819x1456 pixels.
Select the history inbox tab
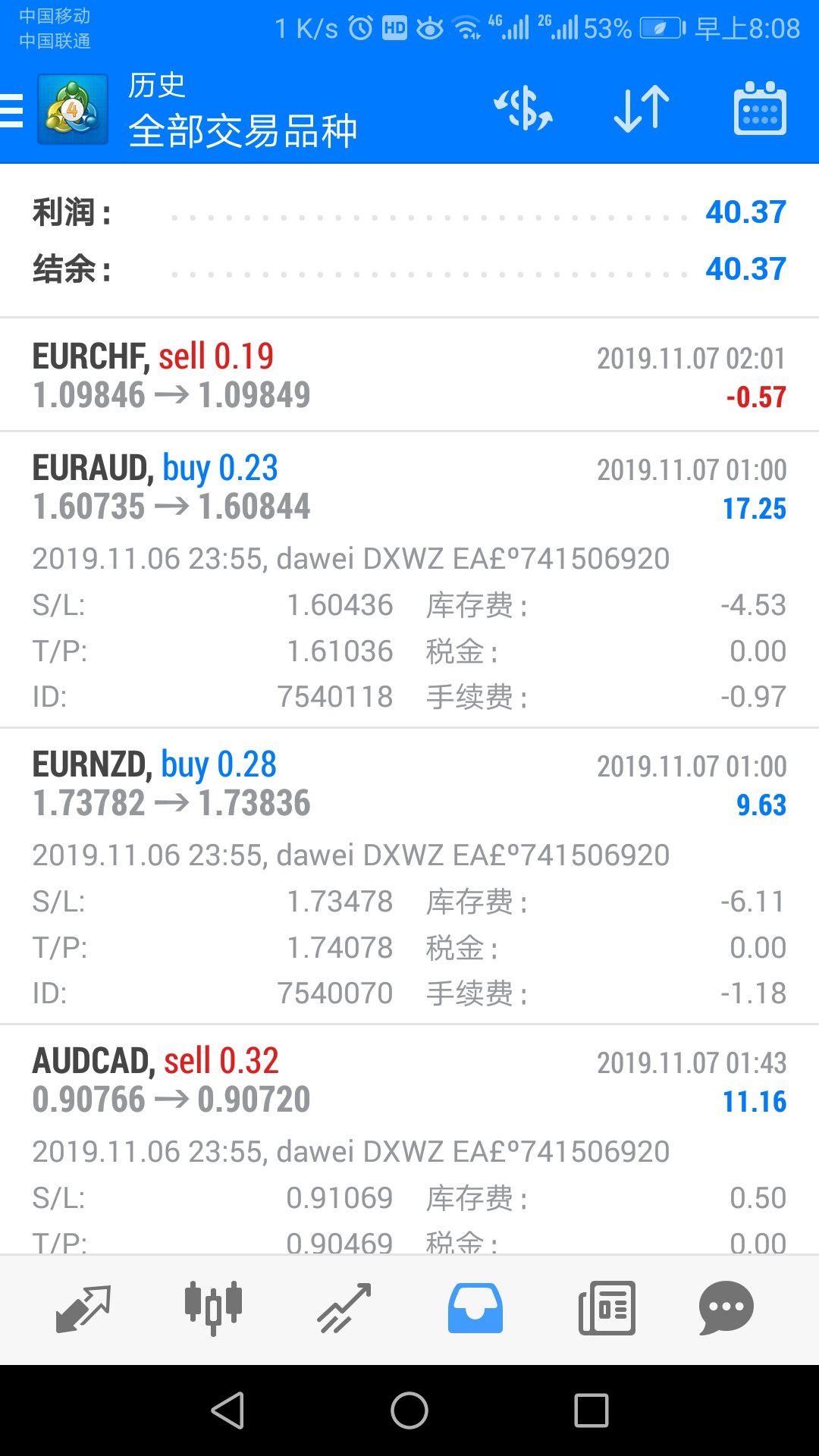(x=475, y=1309)
